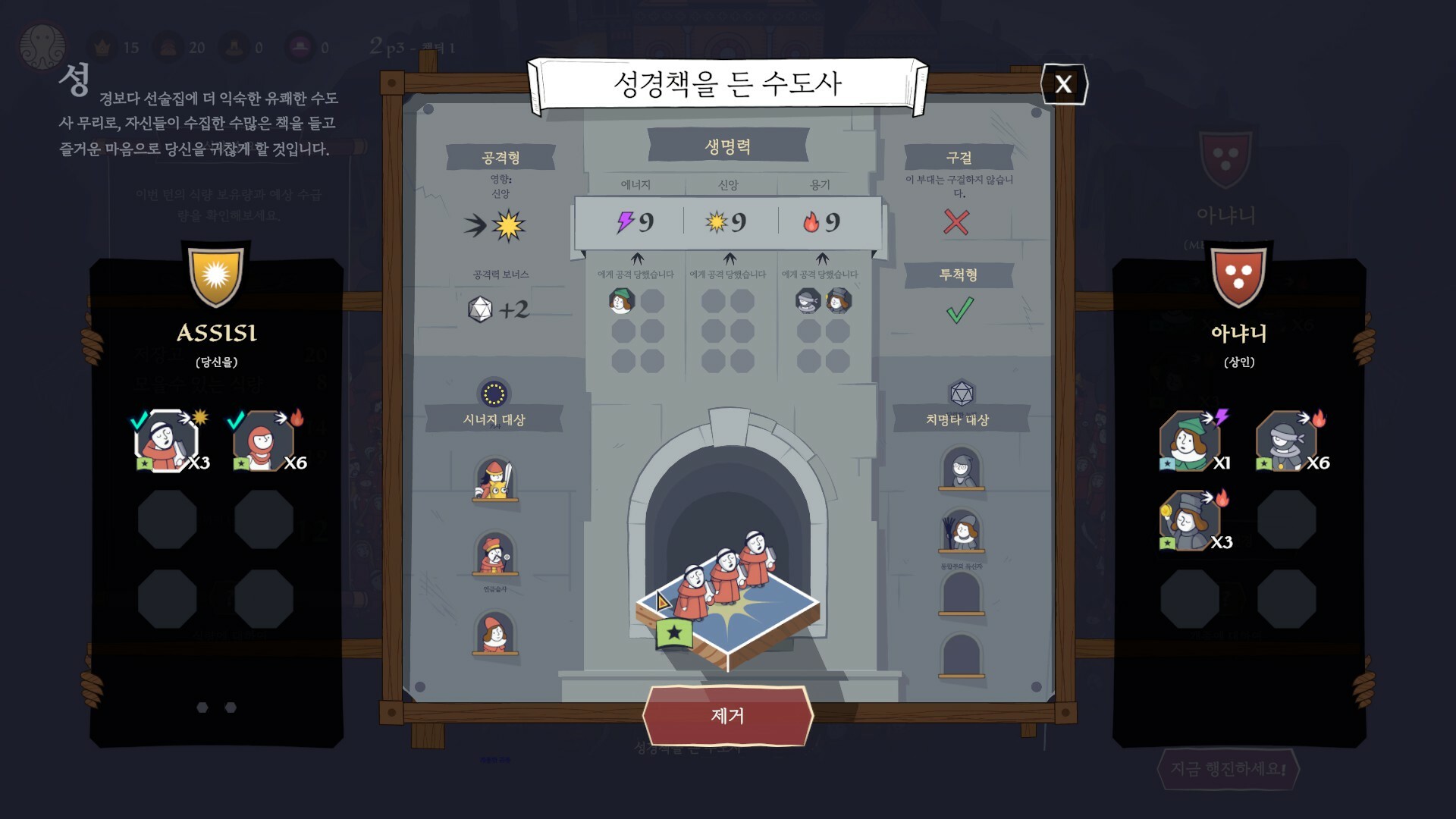Open 아냐니's masked thief unit marked X6
1456x819 pixels.
[x=1285, y=441]
